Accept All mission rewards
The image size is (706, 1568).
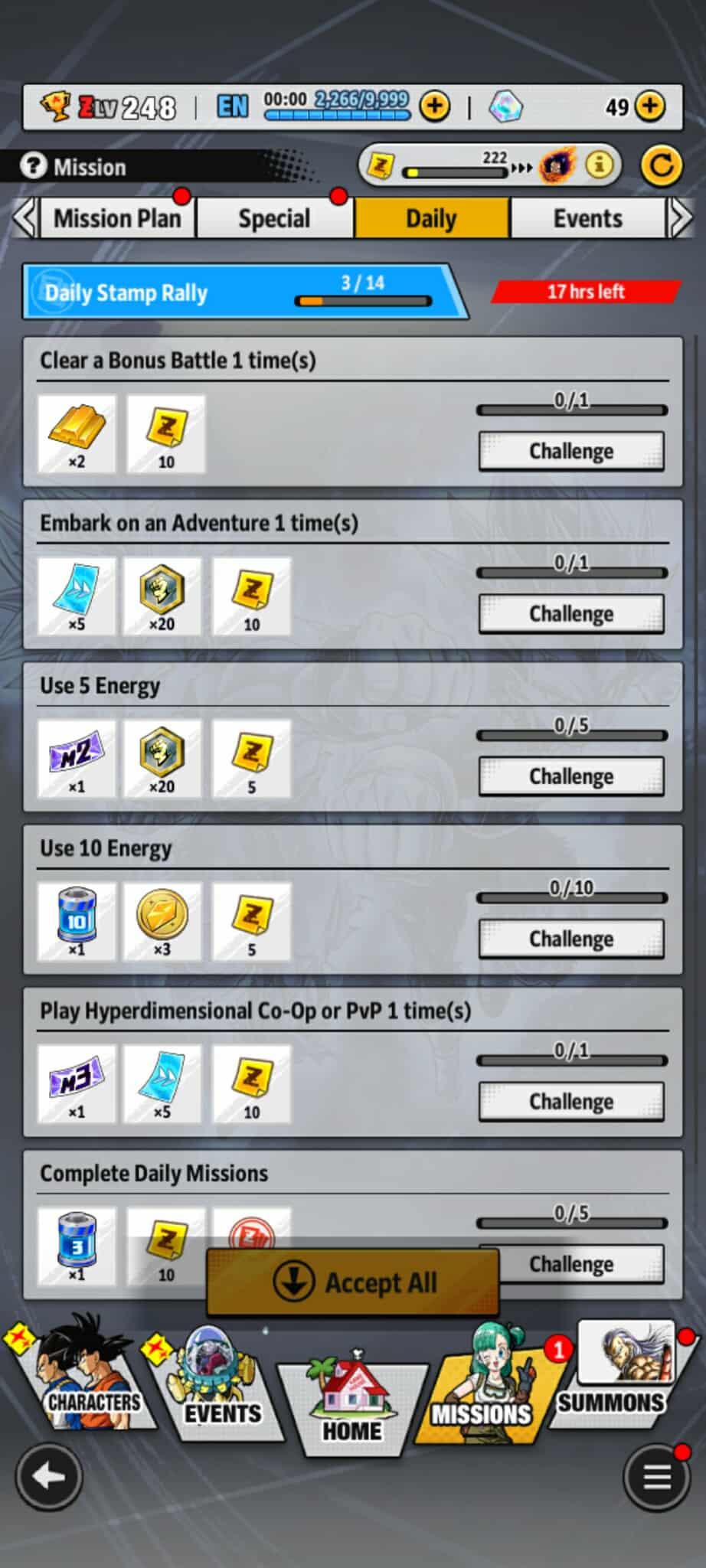click(353, 1282)
